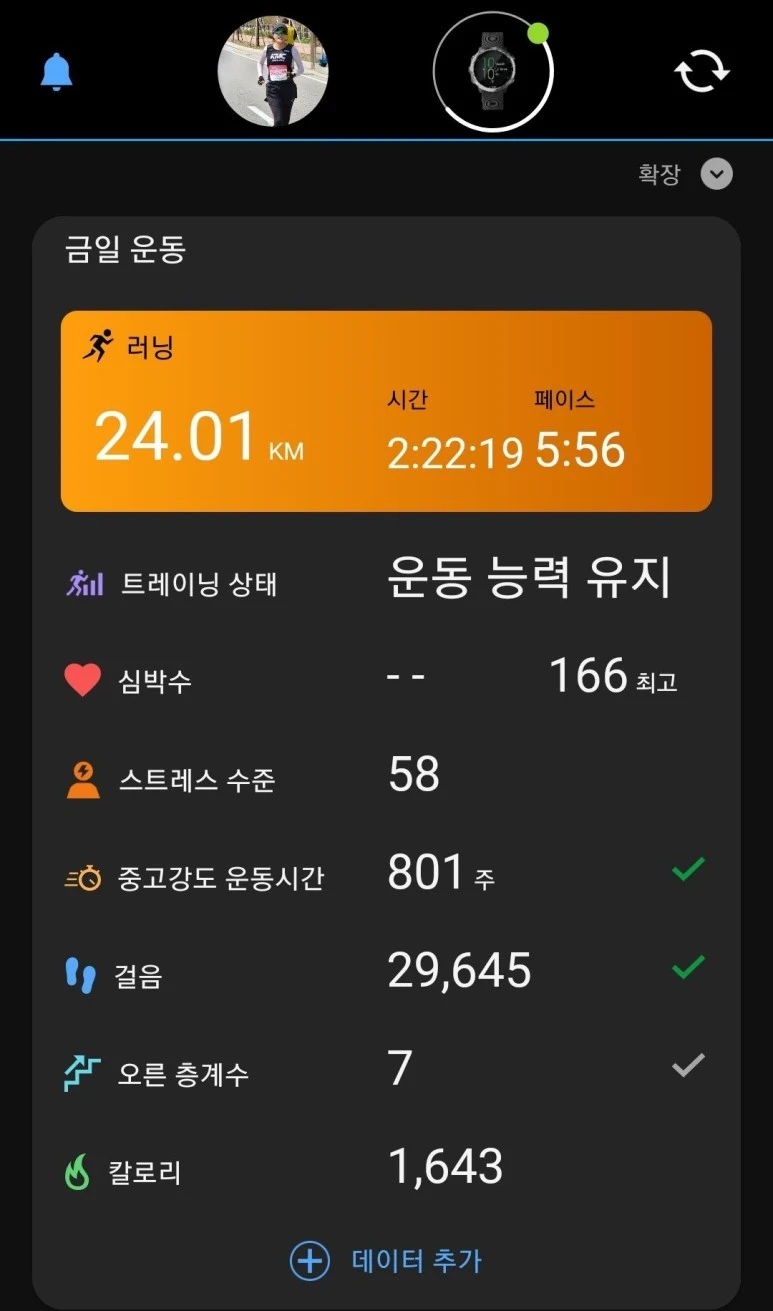
Task: Open the connected watch device status
Action: (492, 72)
